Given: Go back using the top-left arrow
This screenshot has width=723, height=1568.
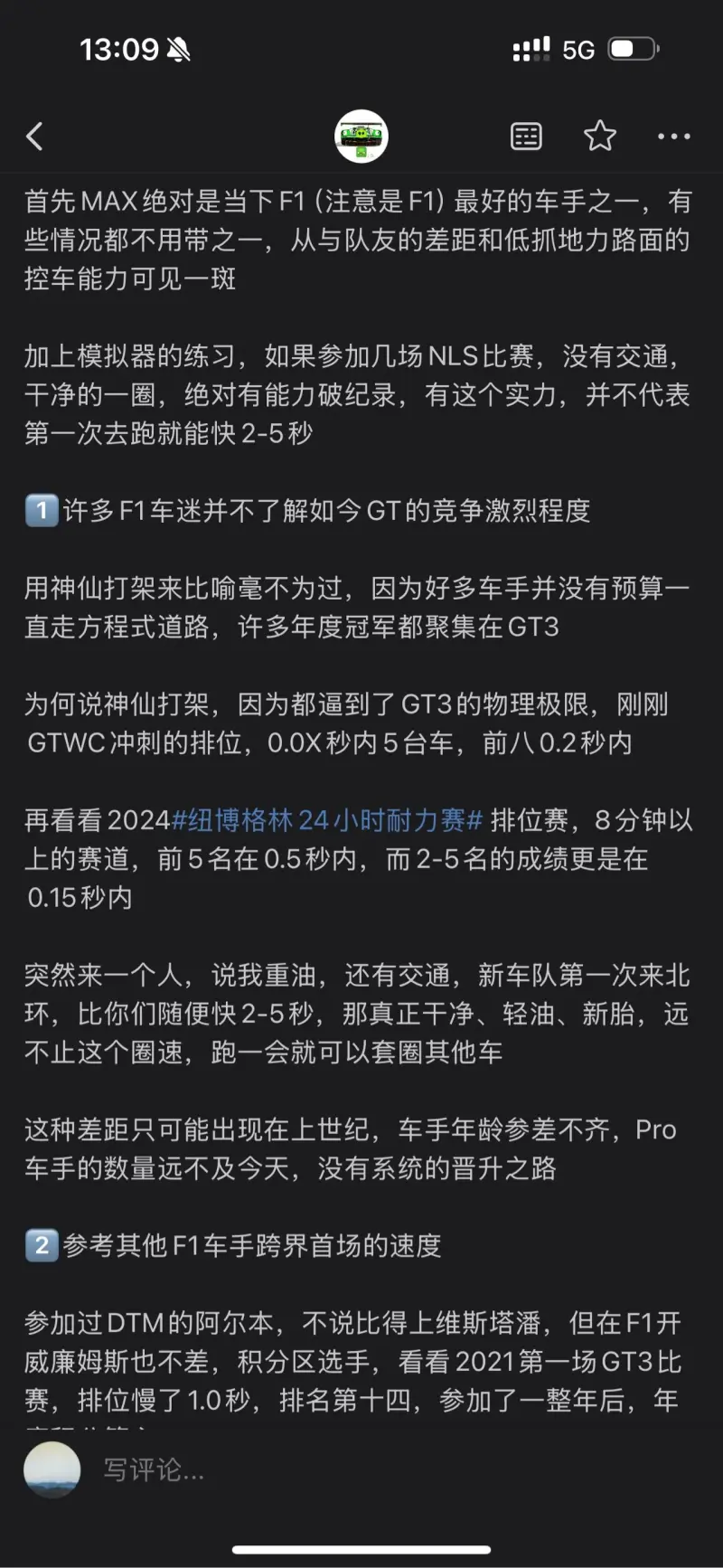Looking at the screenshot, I should (35, 137).
